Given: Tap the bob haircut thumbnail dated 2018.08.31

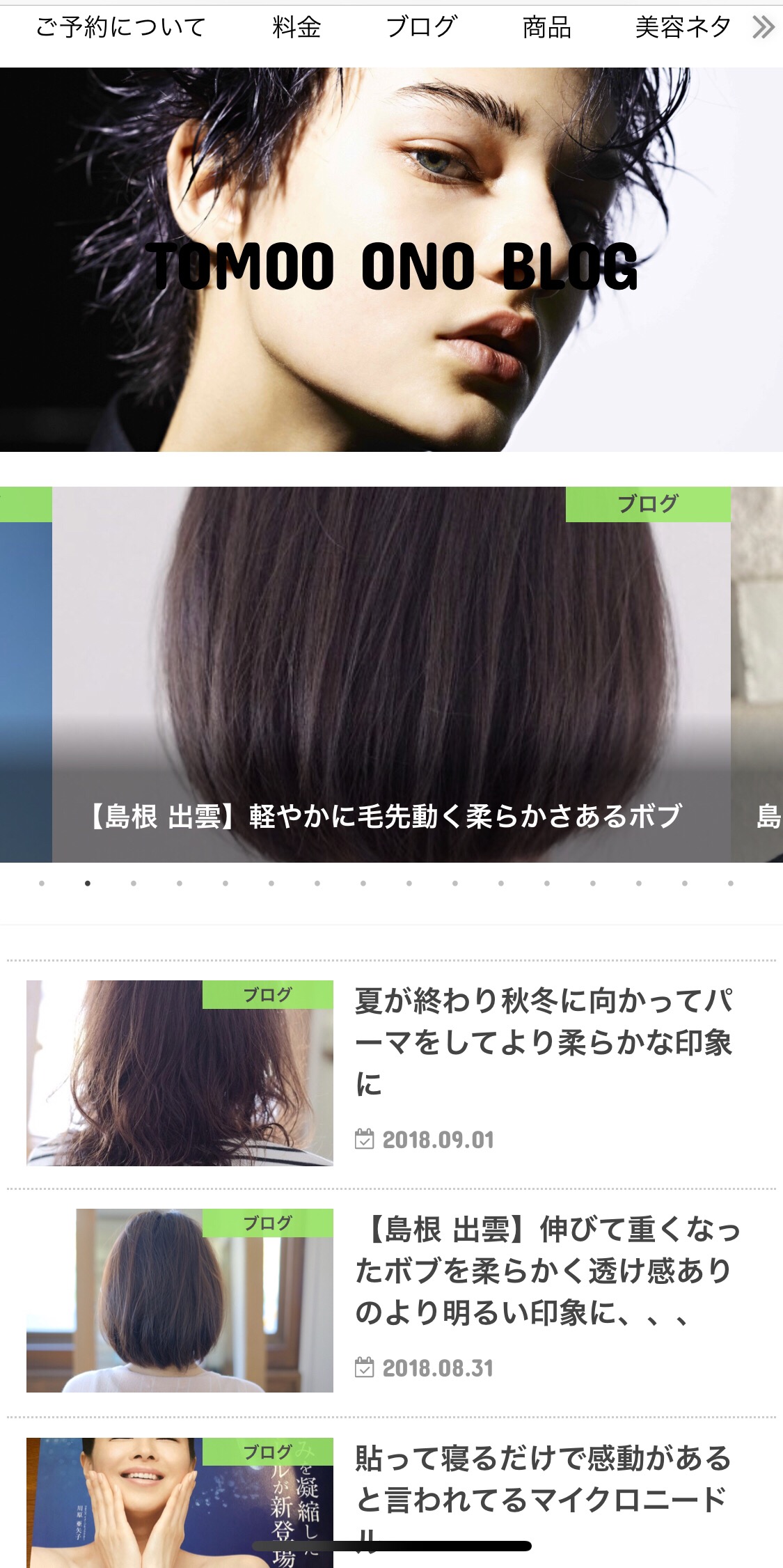Looking at the screenshot, I should click(180, 1301).
